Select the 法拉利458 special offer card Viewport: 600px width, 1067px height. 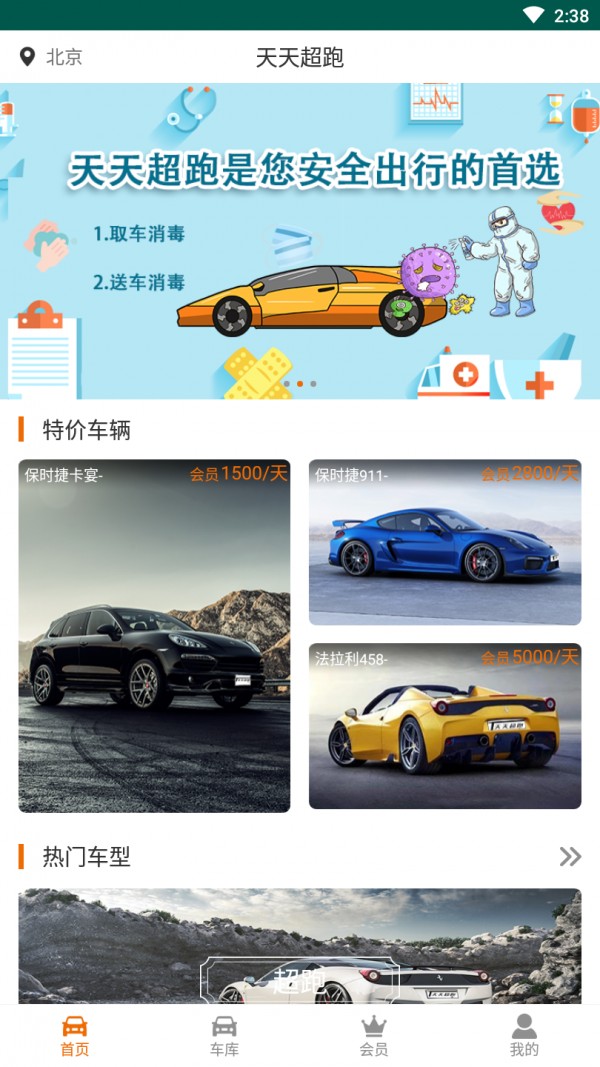point(445,726)
